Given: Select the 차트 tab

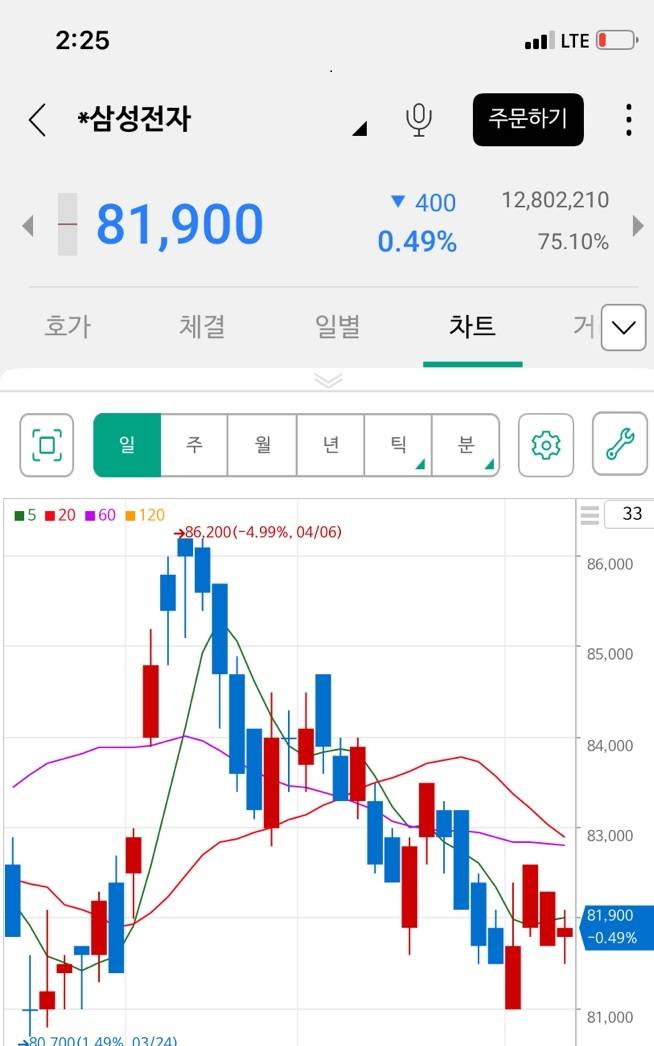Looking at the screenshot, I should tap(472, 326).
